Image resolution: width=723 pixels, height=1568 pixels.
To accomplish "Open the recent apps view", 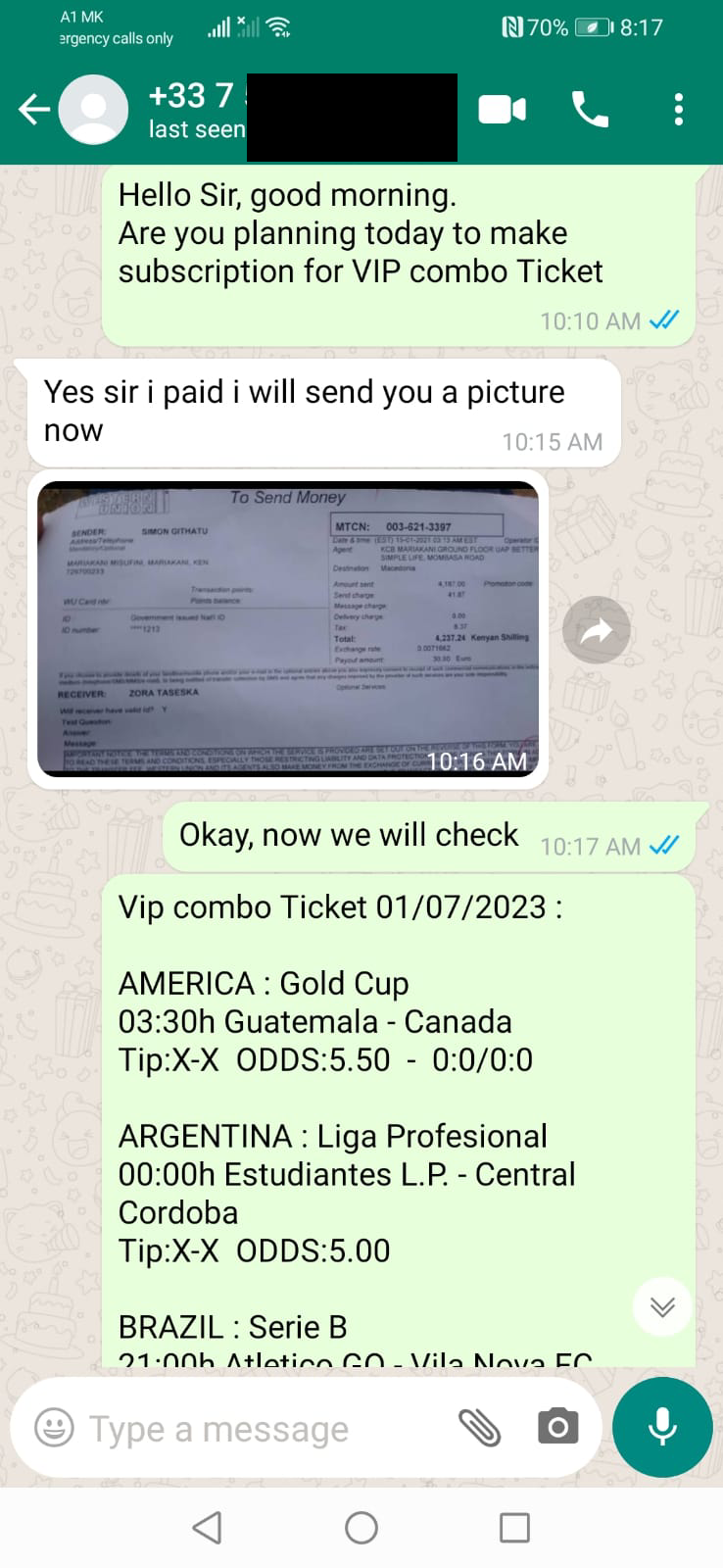I will pos(514,1527).
